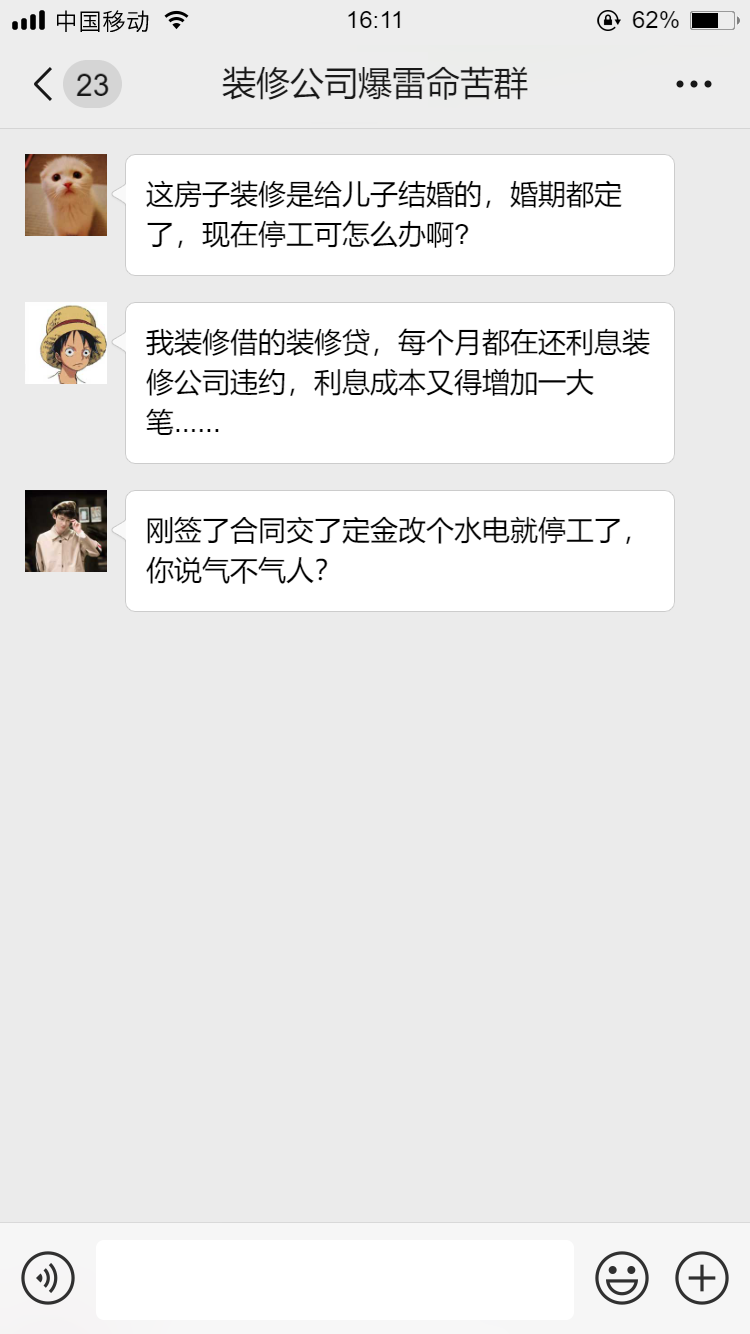
Task: Open the group chat options menu
Action: (x=693, y=85)
